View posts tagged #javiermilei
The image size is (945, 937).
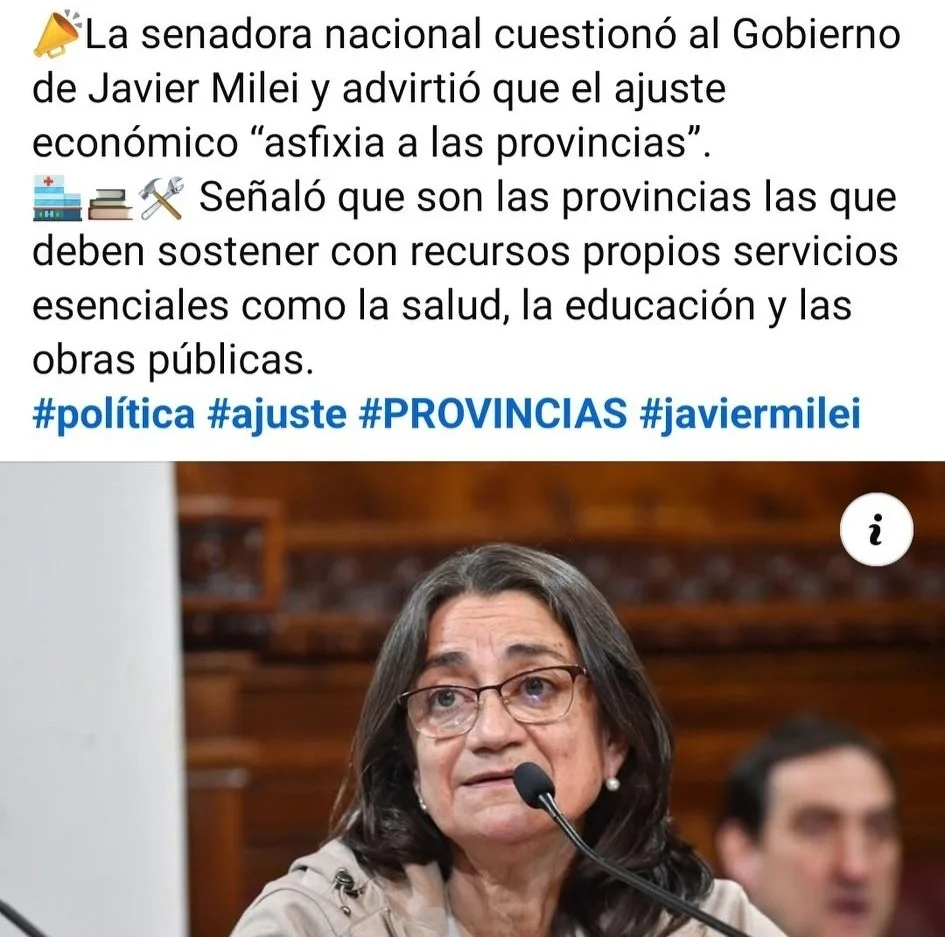[749, 415]
